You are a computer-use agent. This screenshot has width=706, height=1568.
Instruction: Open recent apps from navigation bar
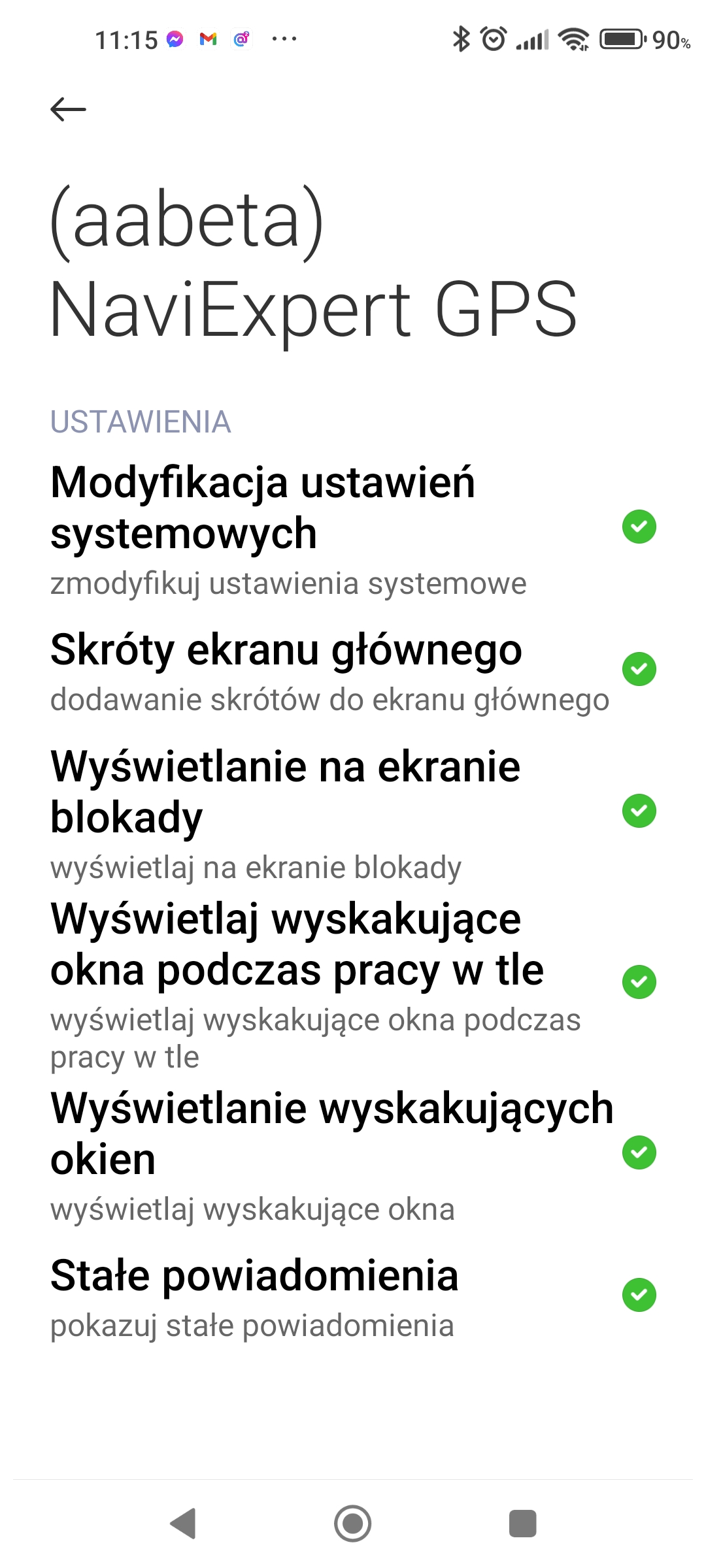(523, 1524)
